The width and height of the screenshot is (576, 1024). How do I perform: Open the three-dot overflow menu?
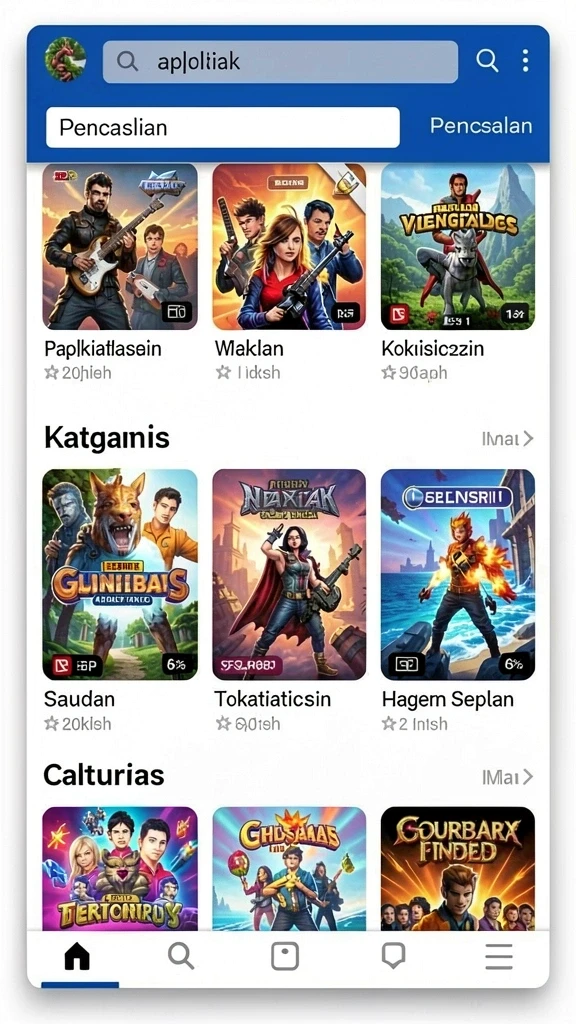[525, 61]
